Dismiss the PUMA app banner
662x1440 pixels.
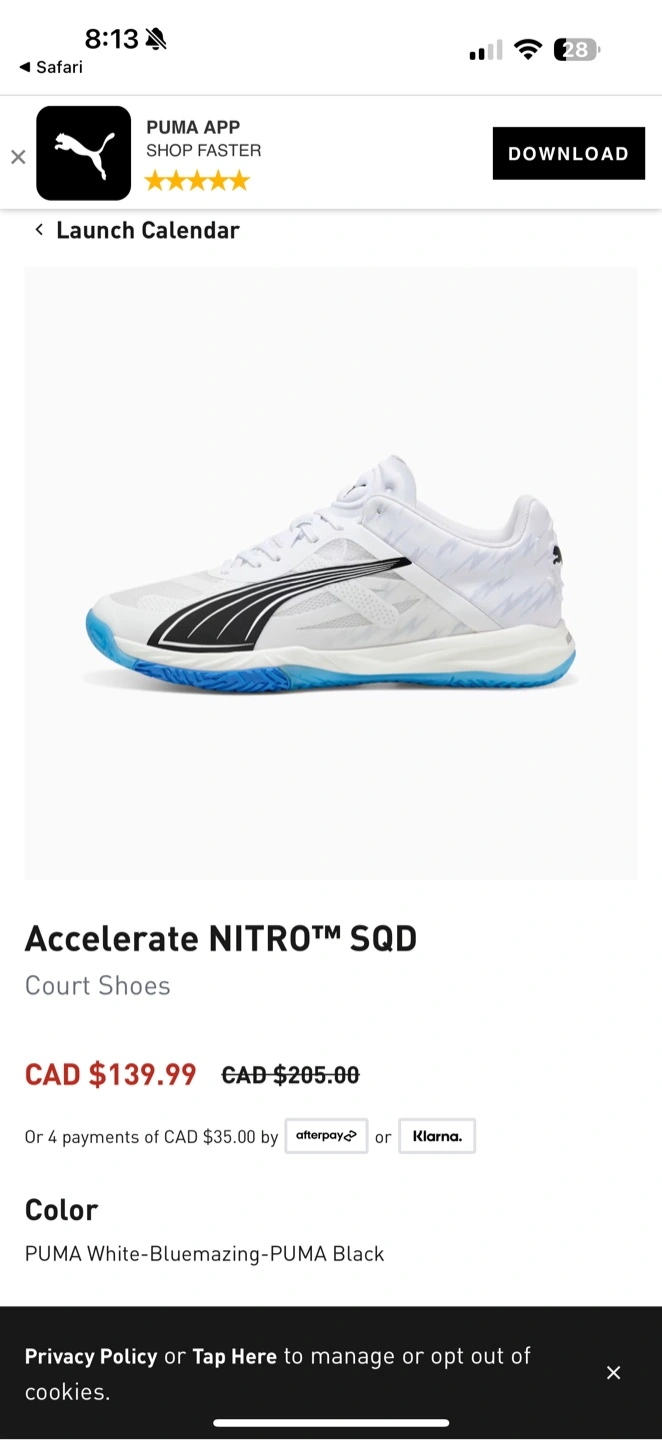18,156
